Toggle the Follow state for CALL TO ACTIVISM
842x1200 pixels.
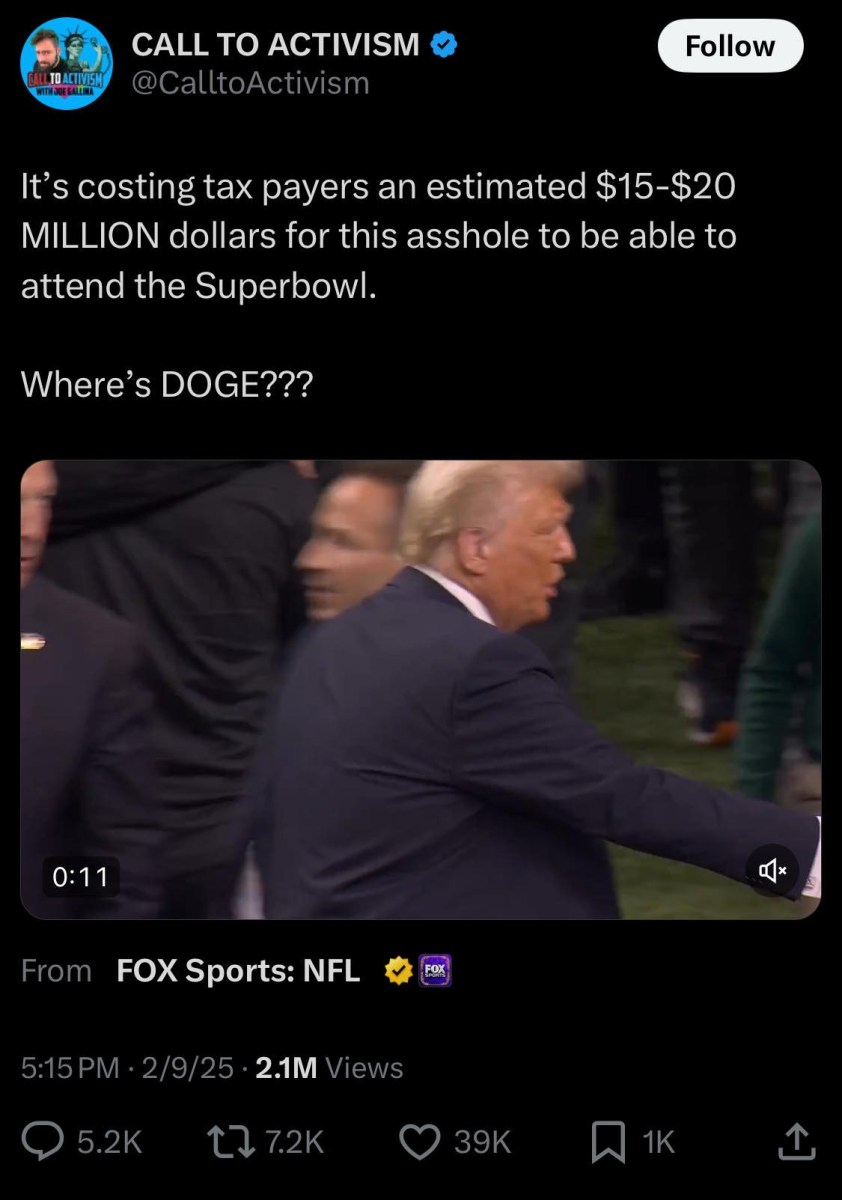click(x=730, y=46)
